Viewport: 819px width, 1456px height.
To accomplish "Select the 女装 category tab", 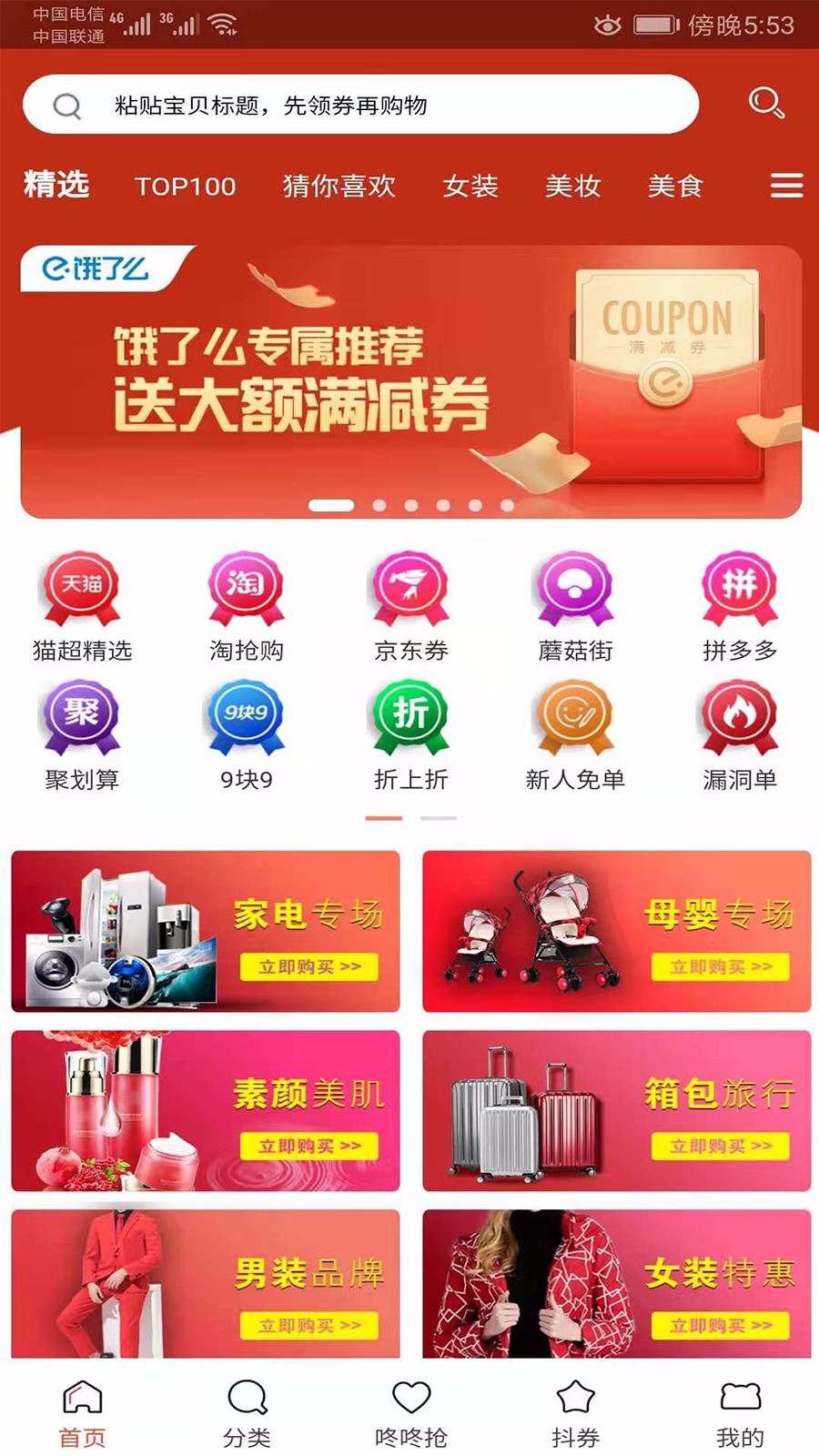I will pos(470,187).
